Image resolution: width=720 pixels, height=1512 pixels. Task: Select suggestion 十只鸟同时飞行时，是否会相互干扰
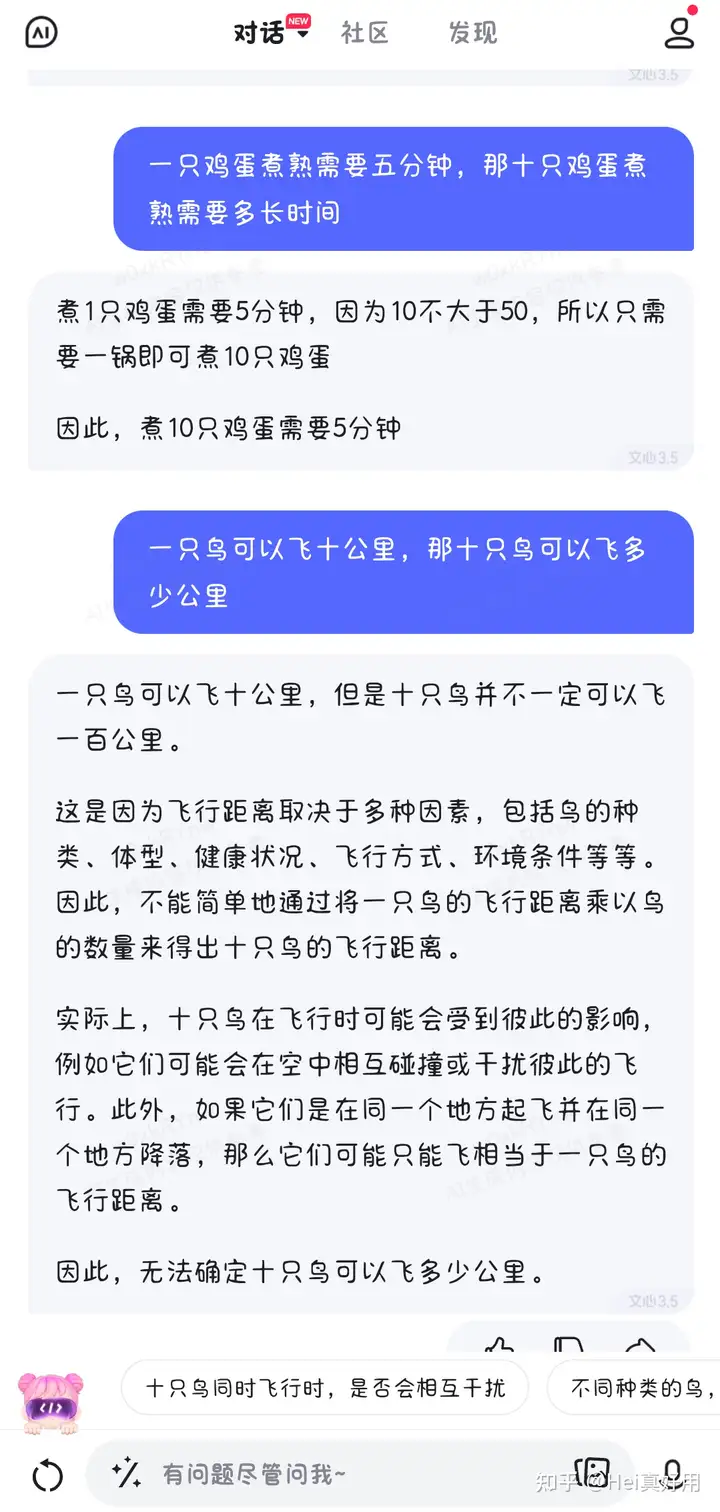325,1387
